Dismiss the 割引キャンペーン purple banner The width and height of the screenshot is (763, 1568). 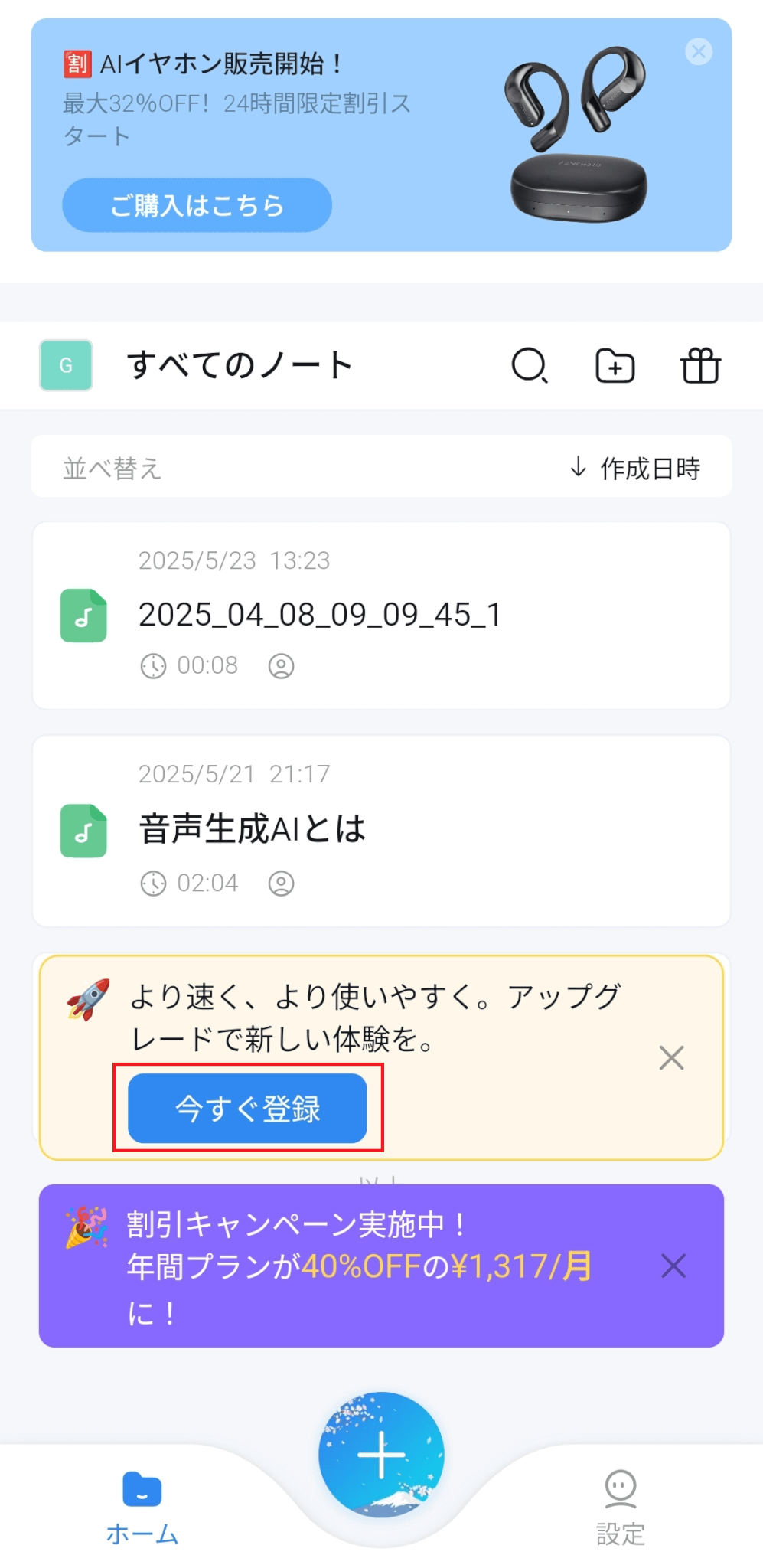click(673, 1266)
